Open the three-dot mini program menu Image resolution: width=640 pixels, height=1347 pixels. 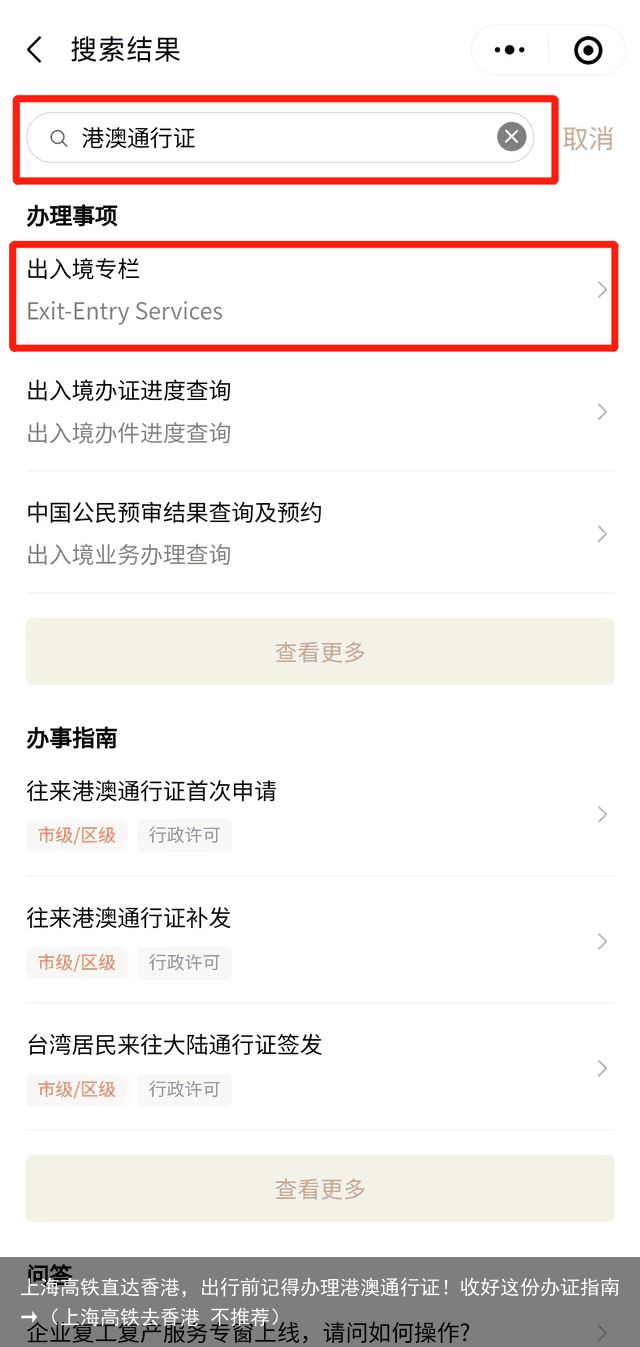tap(509, 50)
